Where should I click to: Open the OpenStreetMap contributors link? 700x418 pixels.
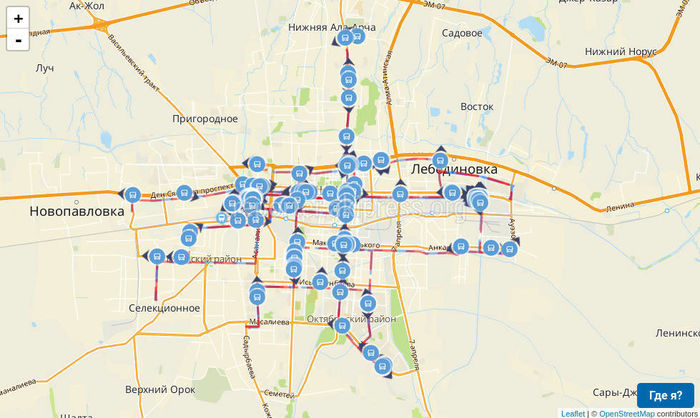pyautogui.click(x=626, y=413)
